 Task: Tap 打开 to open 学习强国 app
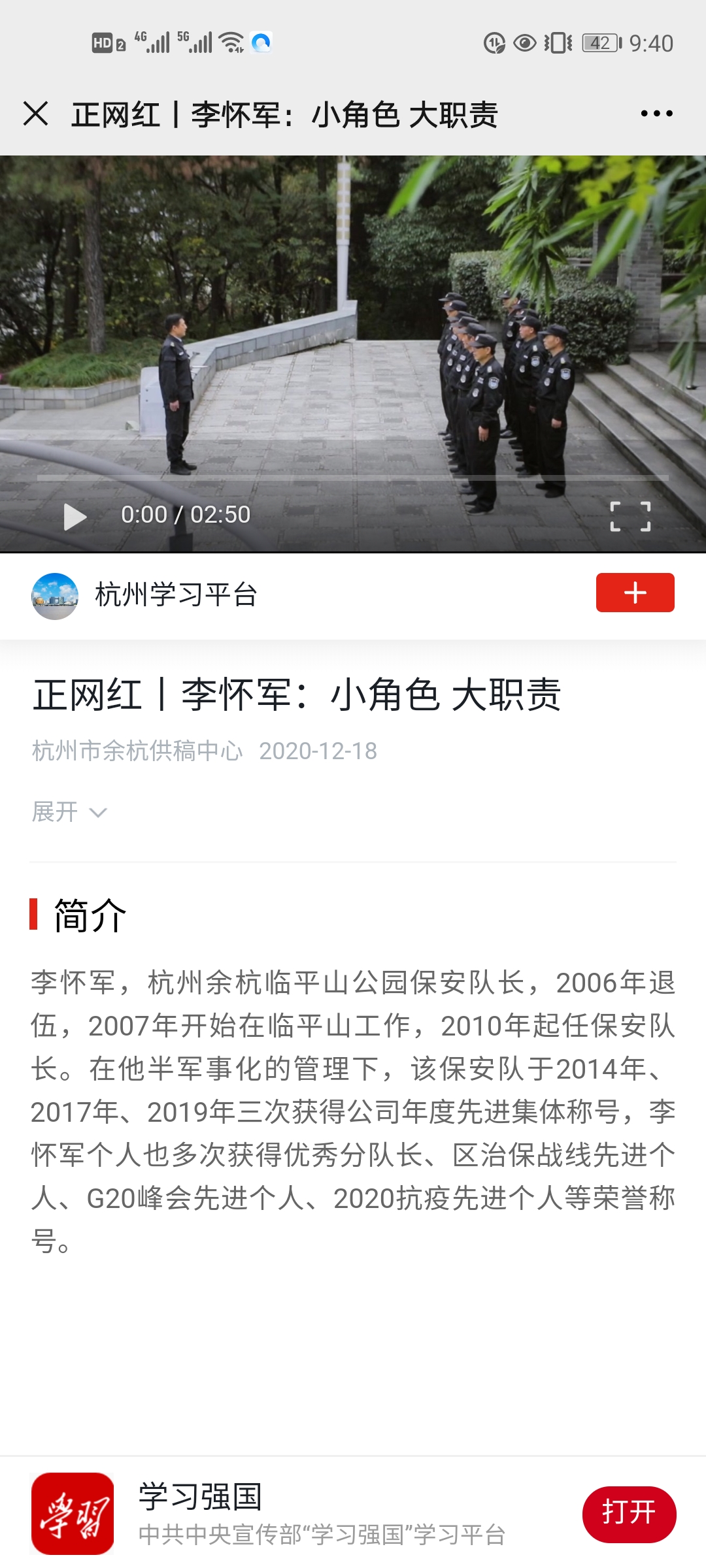pos(629,1513)
